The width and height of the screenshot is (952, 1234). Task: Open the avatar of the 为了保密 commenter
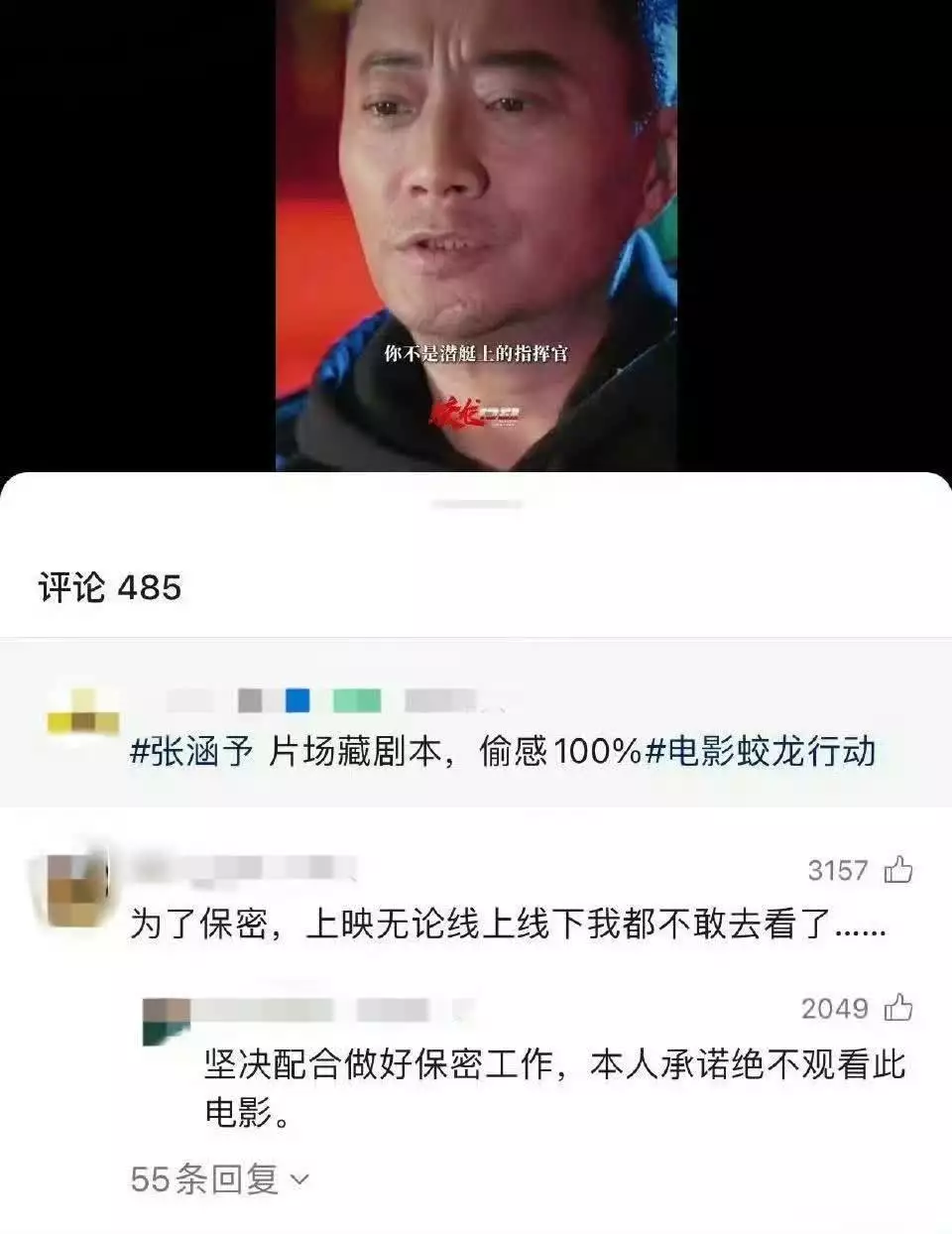78,886
